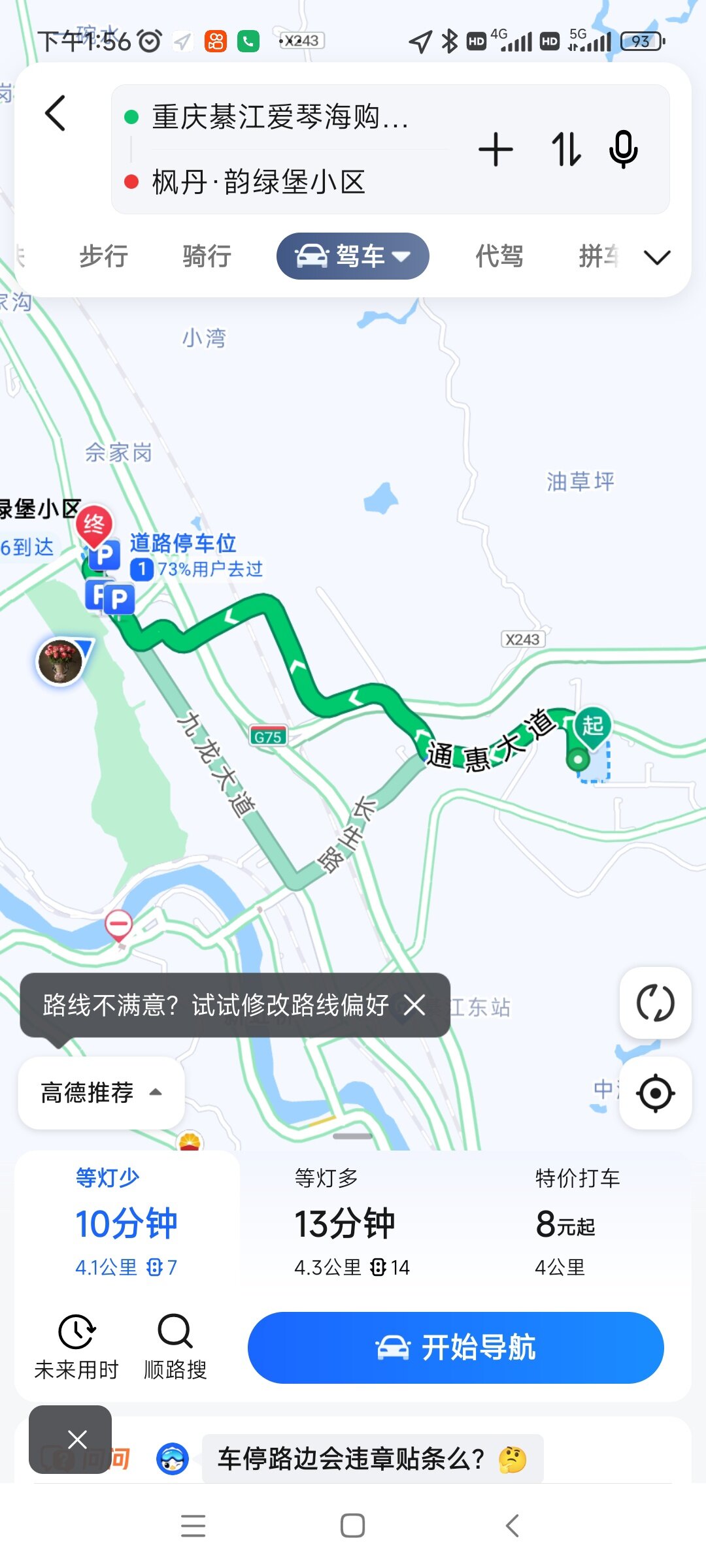Recenter map on my location
706x1568 pixels.
point(655,1093)
